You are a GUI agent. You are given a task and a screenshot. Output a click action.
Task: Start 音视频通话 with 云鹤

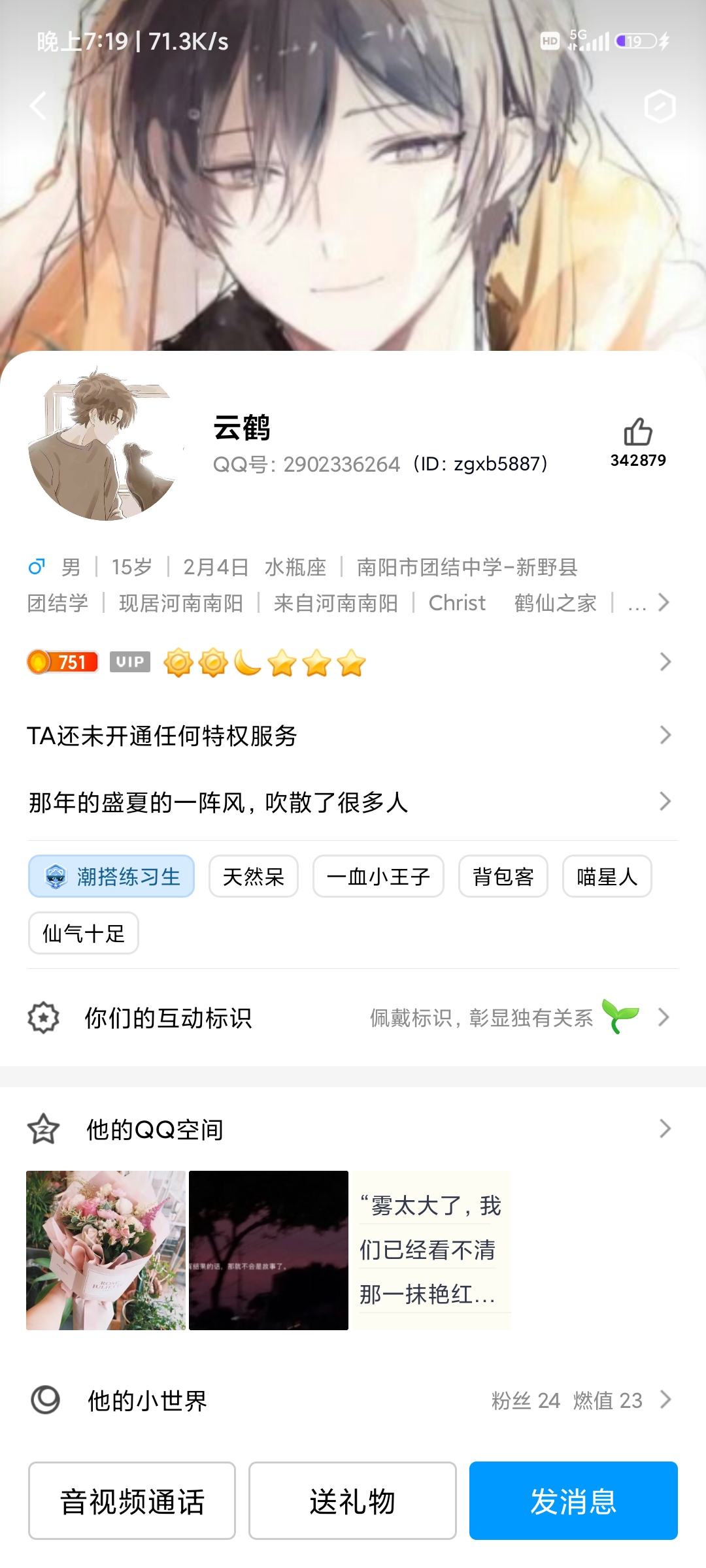tap(132, 1501)
